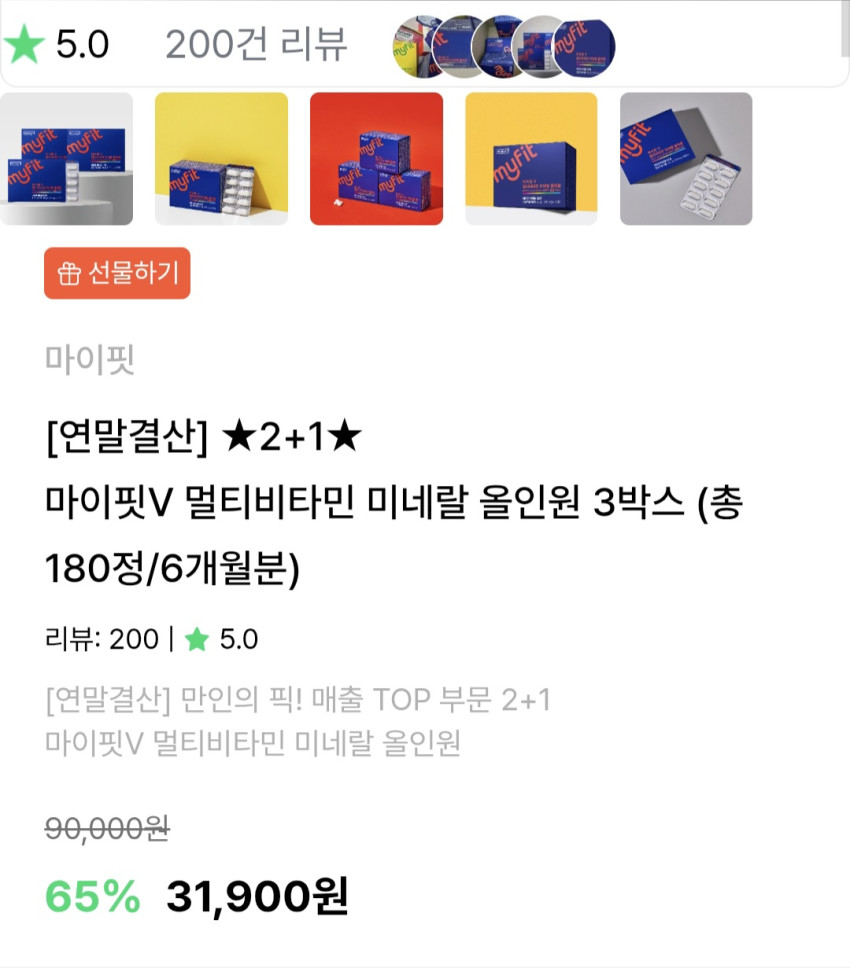
Task: View the gray-background stacked boxes product photo
Action: (x=66, y=159)
